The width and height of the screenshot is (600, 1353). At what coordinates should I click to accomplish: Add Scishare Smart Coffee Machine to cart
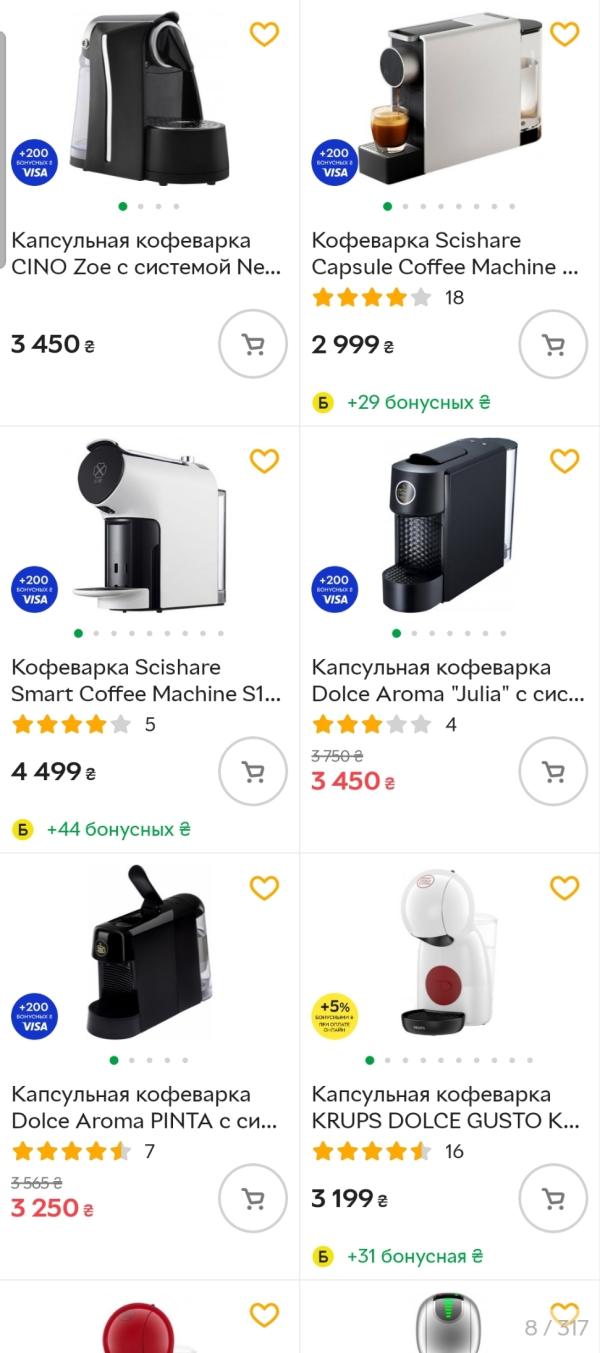[253, 772]
